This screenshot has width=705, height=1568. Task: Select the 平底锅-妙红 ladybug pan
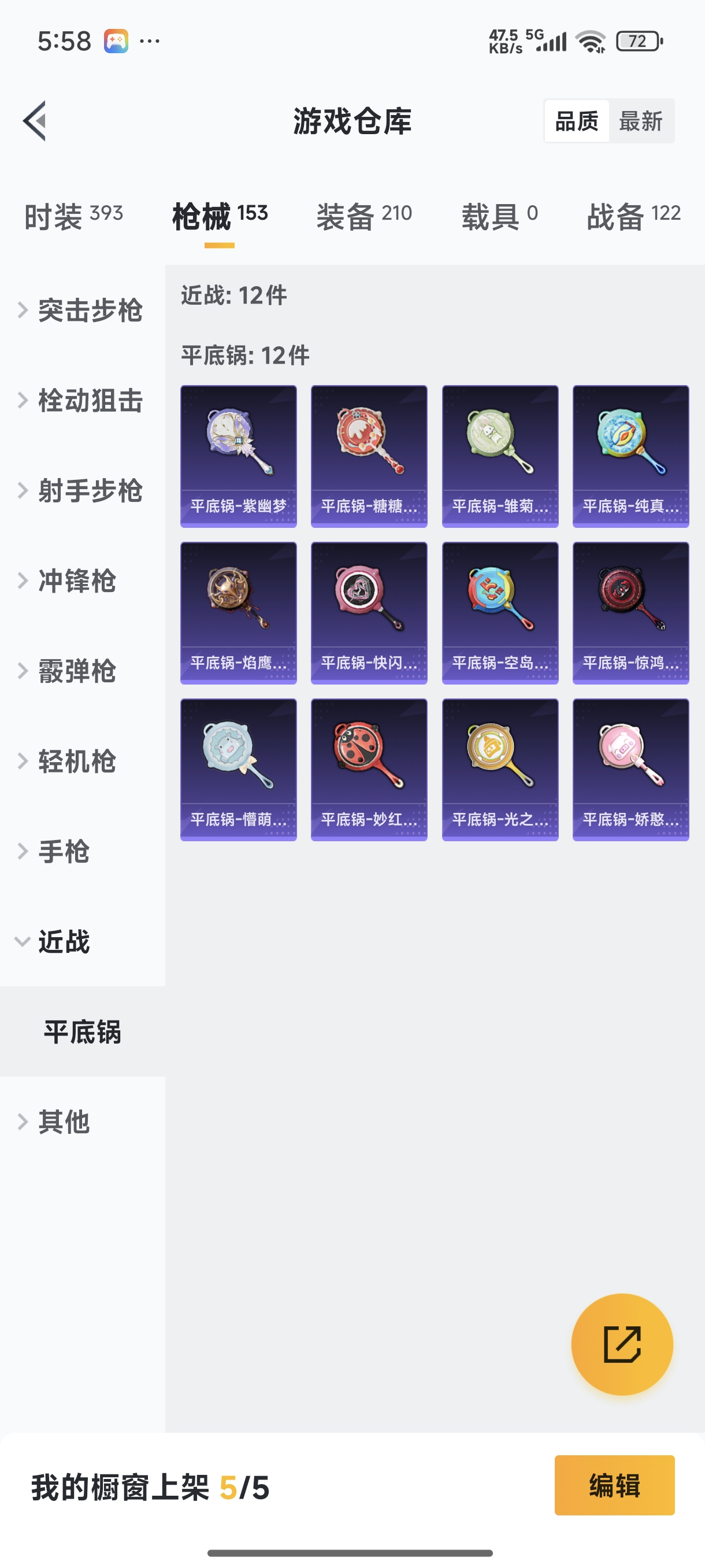click(x=369, y=770)
